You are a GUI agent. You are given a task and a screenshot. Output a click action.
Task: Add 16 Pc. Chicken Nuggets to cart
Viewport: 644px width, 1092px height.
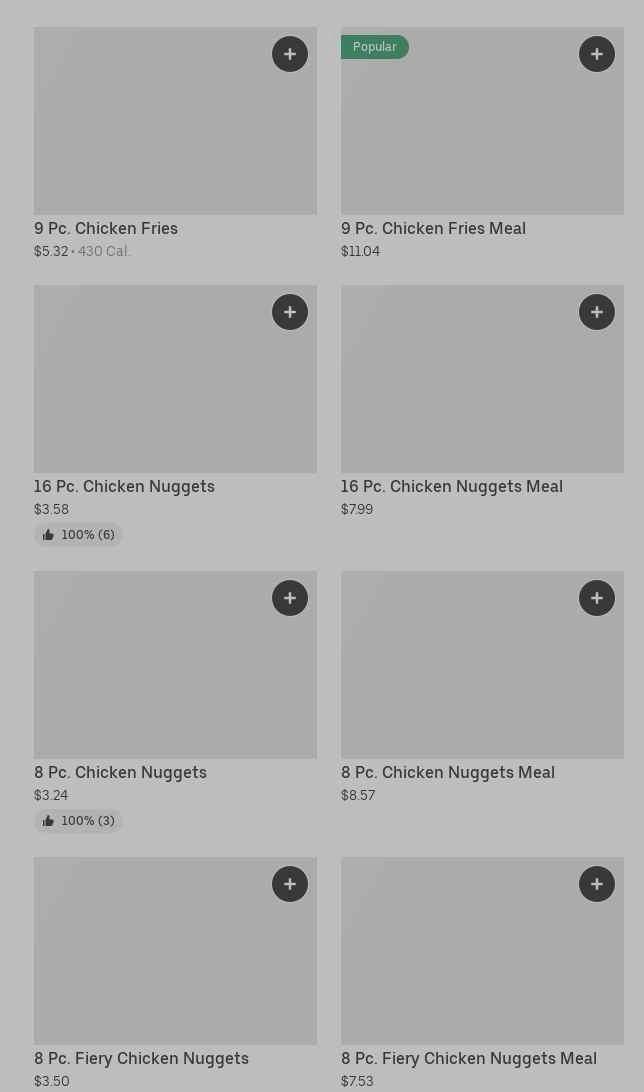pyautogui.click(x=290, y=312)
